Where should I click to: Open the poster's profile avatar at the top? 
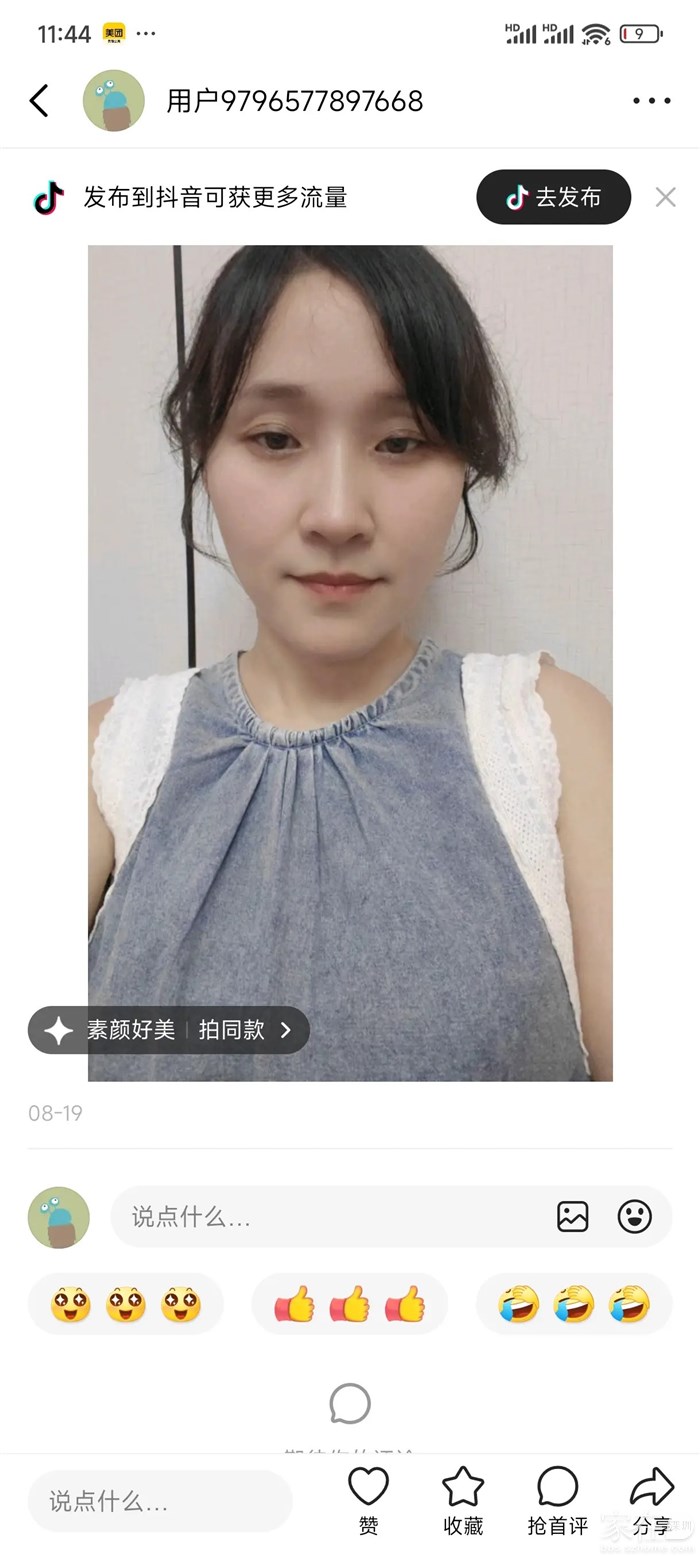point(113,101)
